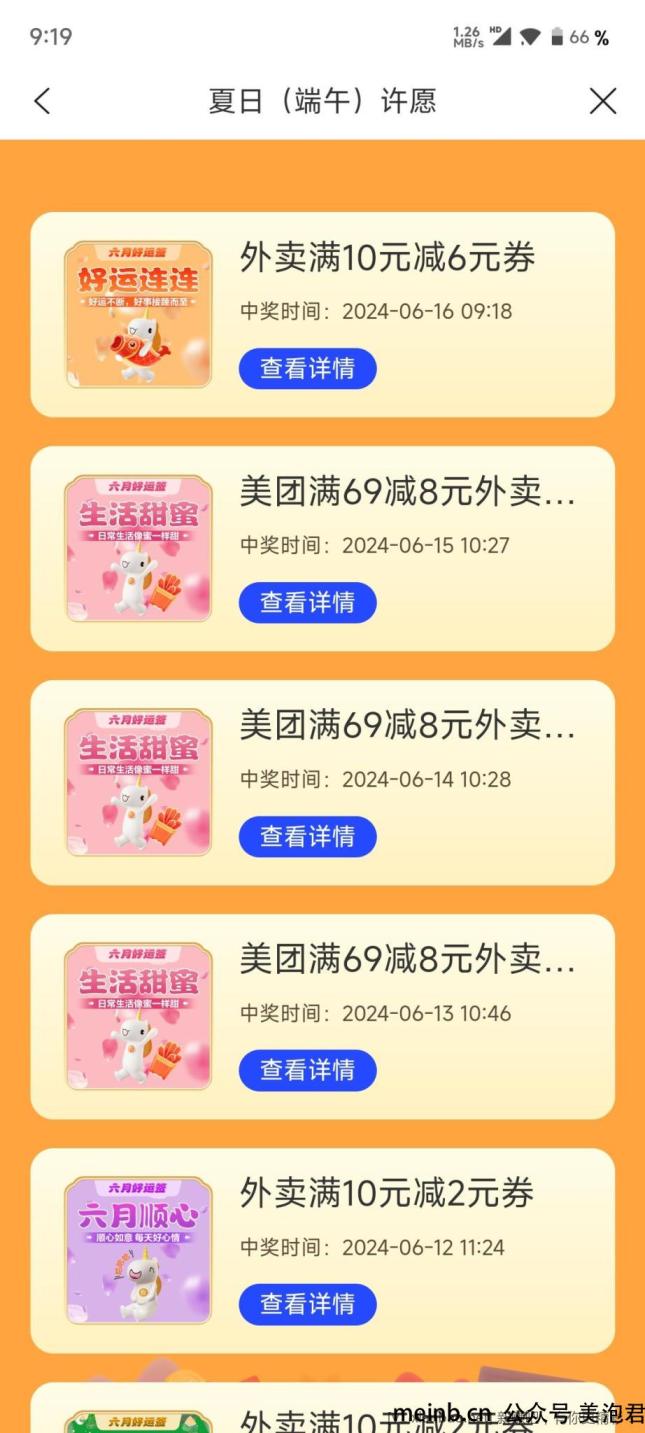The image size is (645, 1433).
Task: View details of the 06-16 09:18 prize
Action: pyautogui.click(x=307, y=369)
